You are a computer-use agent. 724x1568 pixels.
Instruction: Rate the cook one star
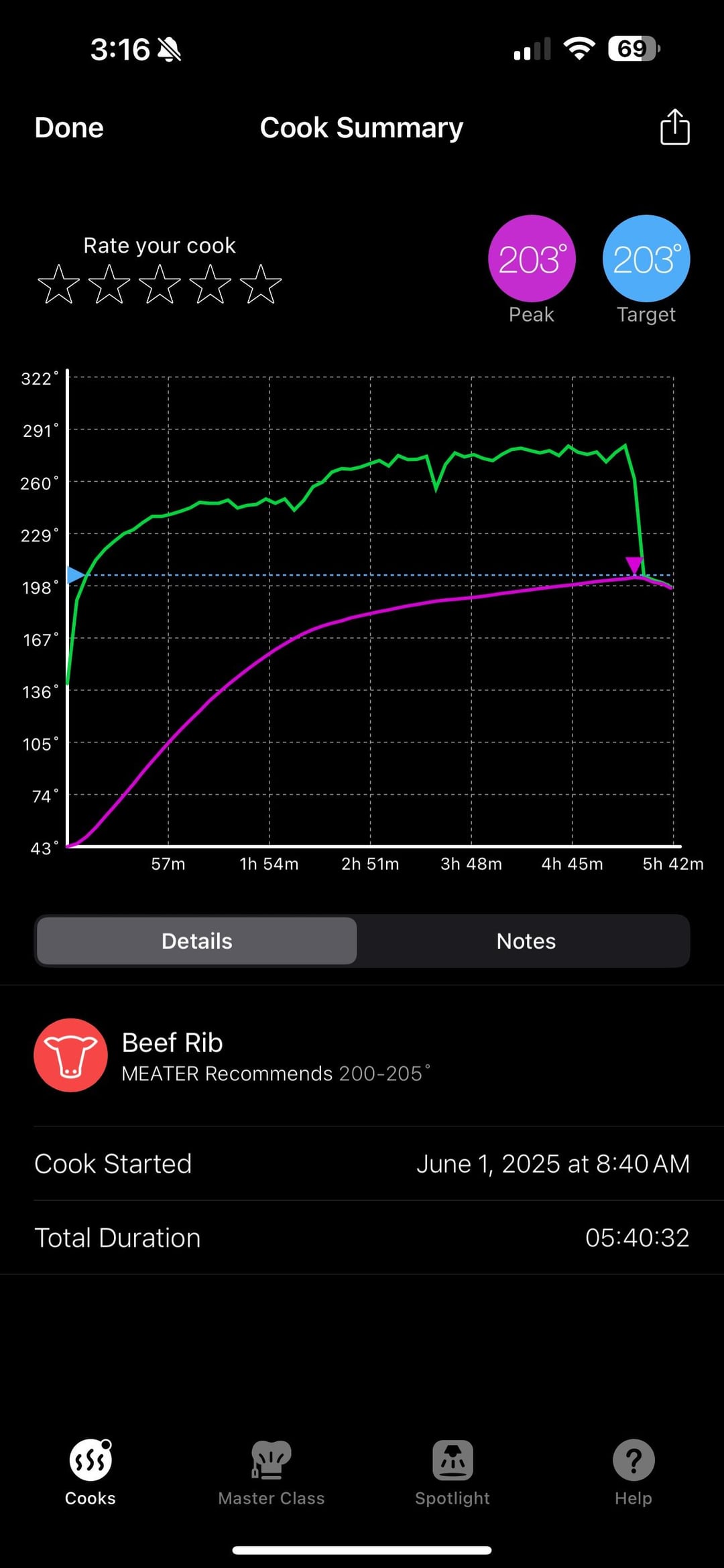[x=58, y=284]
